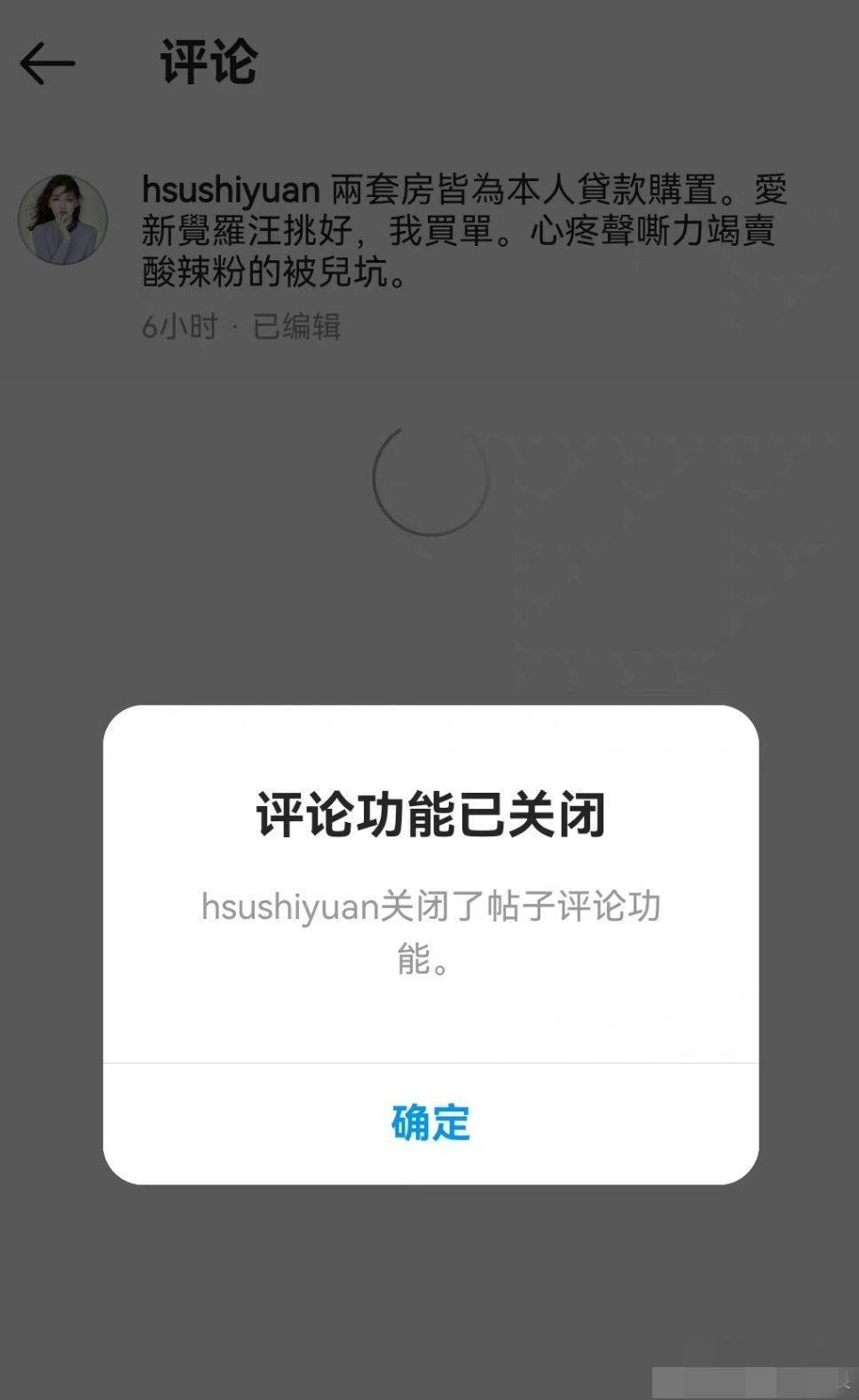Tap the username hsushiyuan in the comment
Viewport: 859px width, 1400px height.
click(229, 186)
